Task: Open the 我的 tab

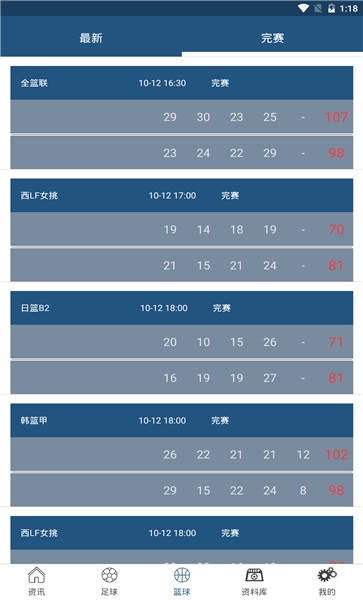Action: (x=327, y=582)
